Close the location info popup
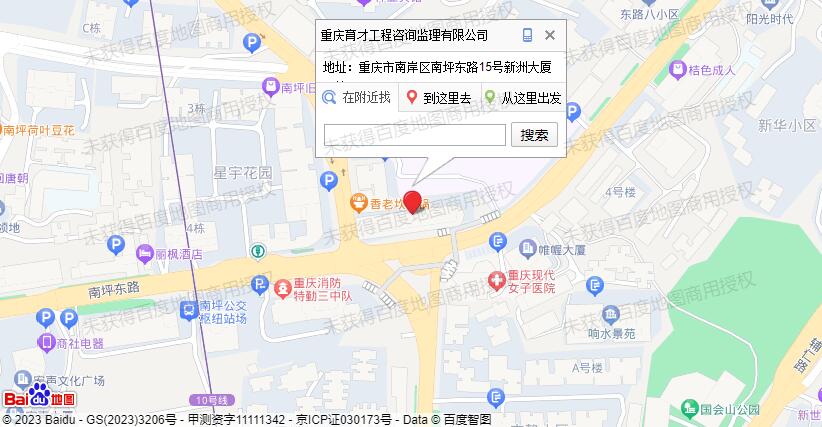Viewport: 822px width, 427px height. [549, 35]
